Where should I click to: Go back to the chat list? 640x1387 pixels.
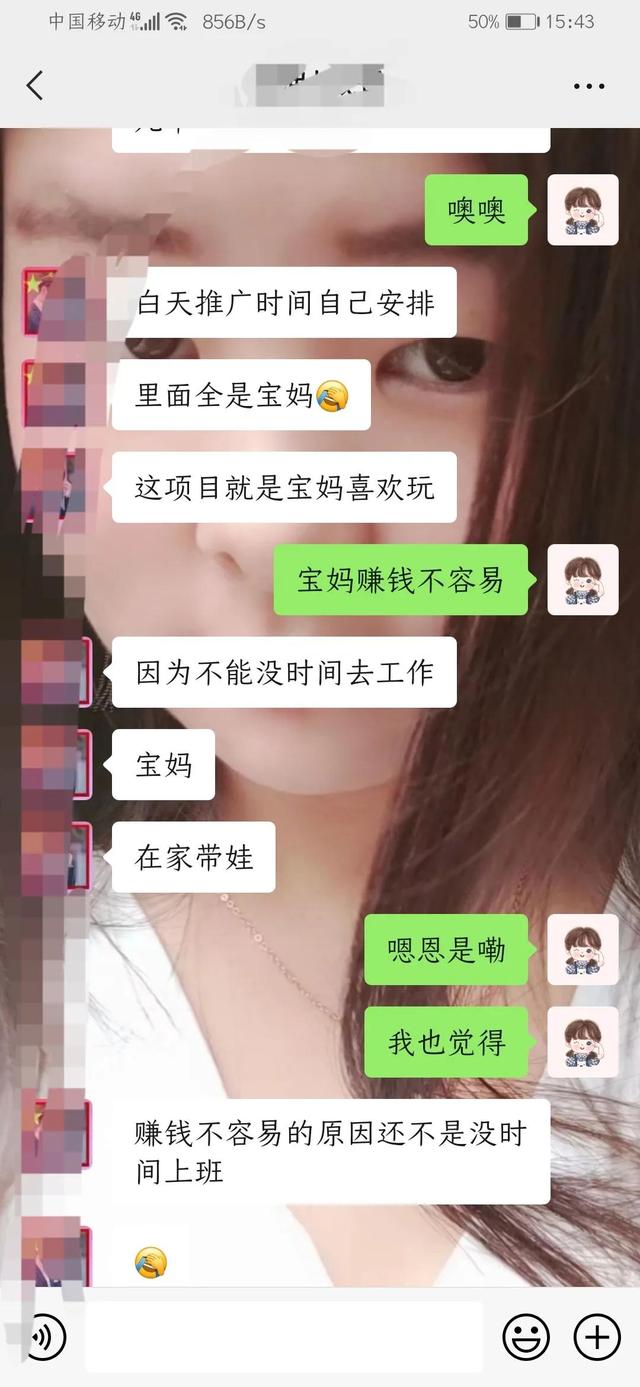click(35, 86)
